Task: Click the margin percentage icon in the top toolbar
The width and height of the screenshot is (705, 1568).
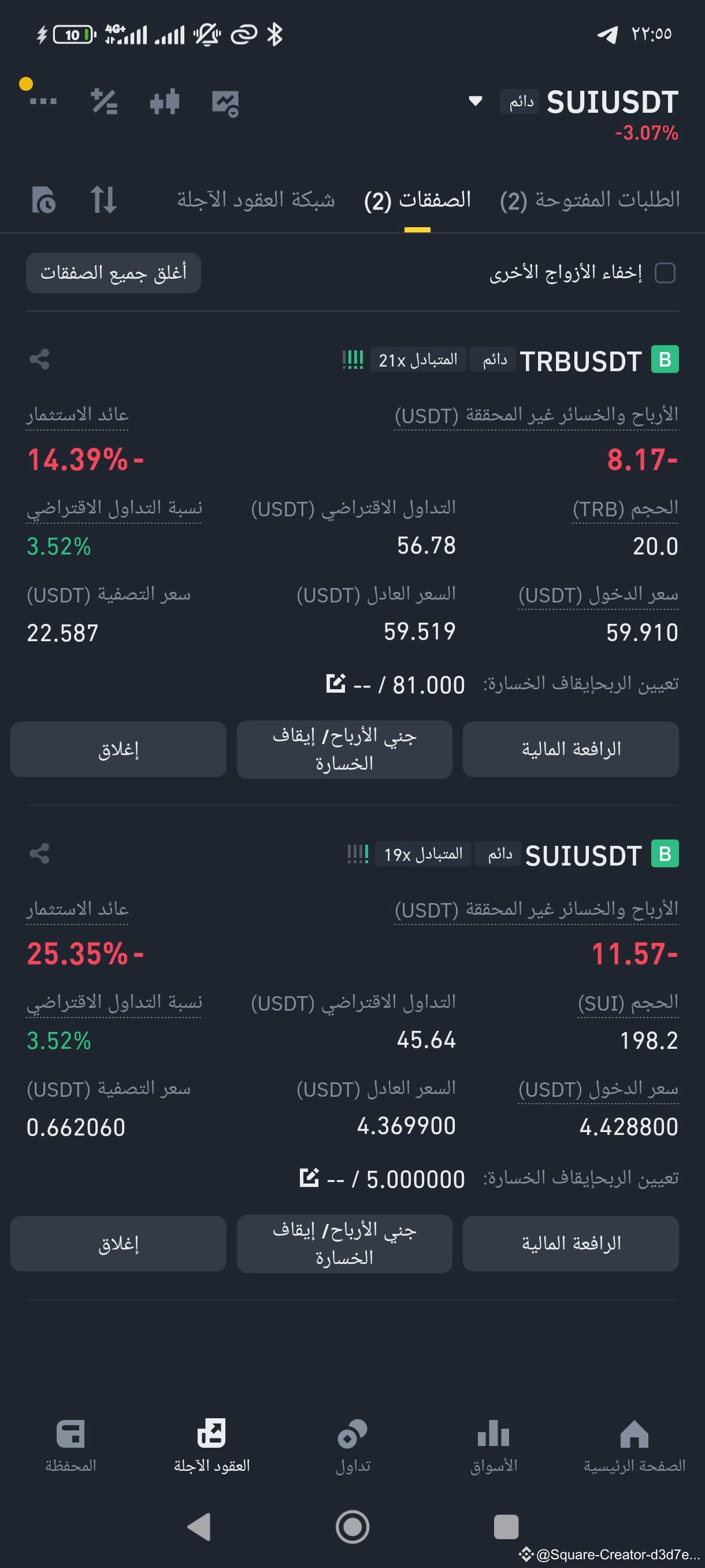Action: click(105, 102)
